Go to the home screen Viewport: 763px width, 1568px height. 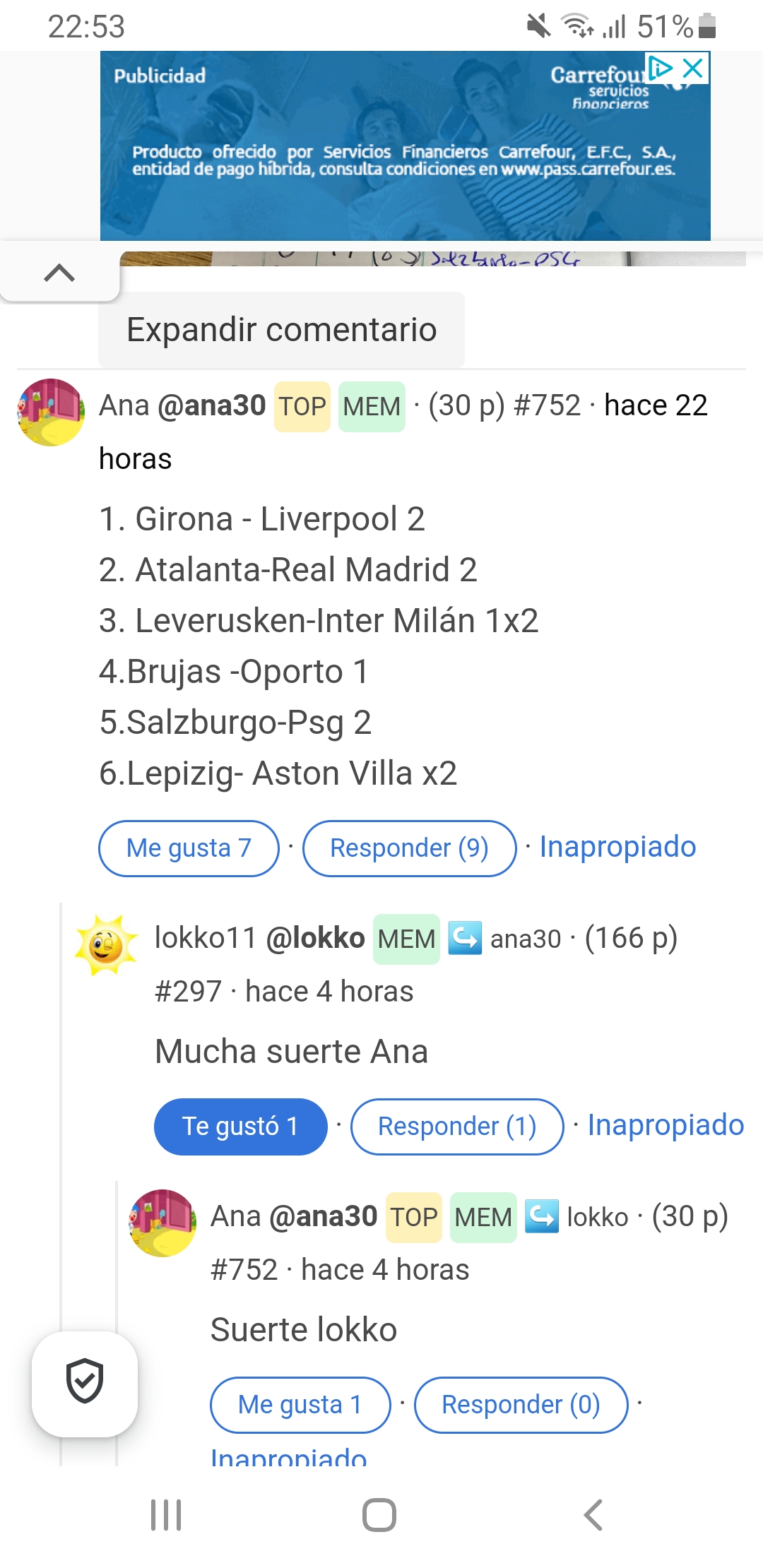tap(379, 1515)
